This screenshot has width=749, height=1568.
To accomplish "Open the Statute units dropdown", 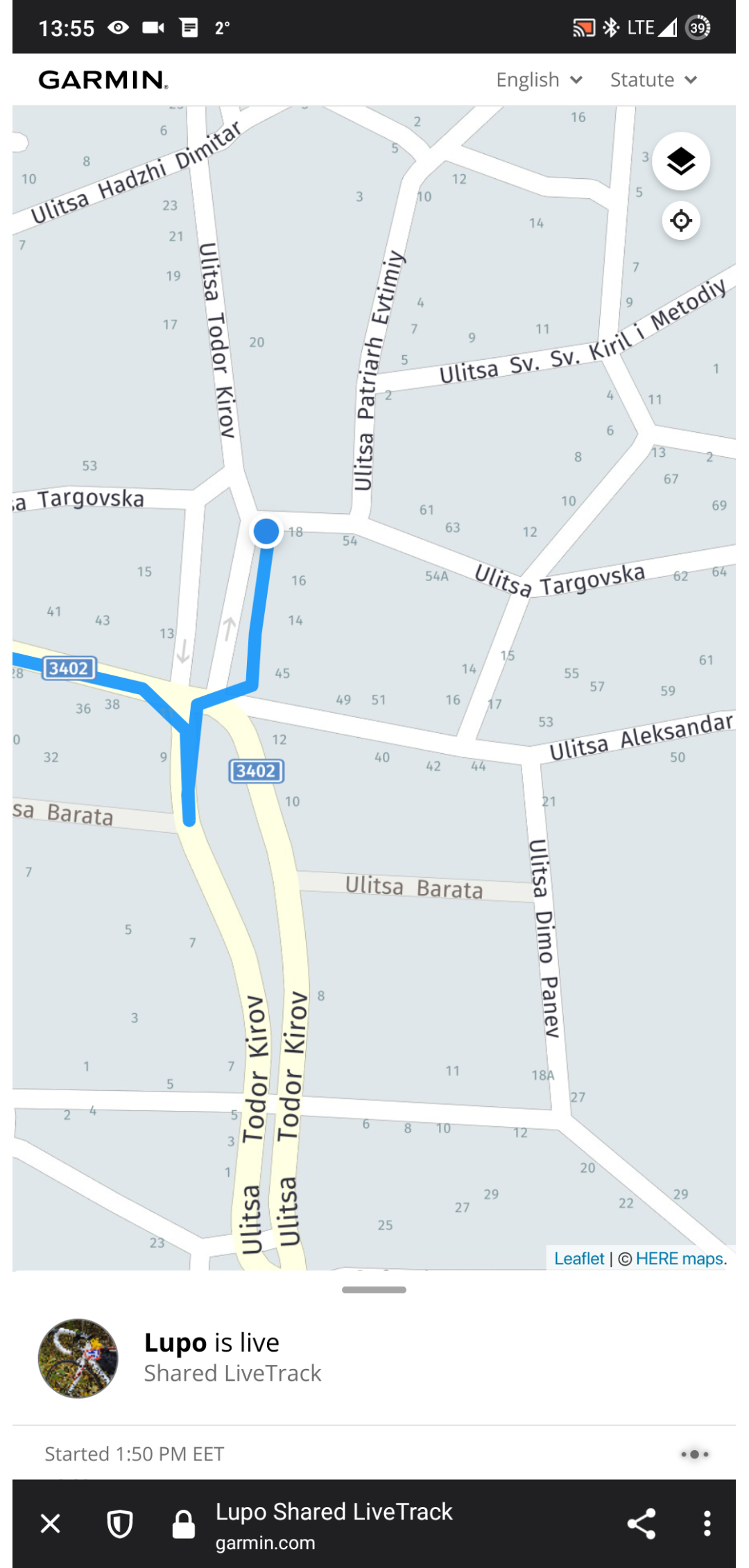I will point(653,80).
